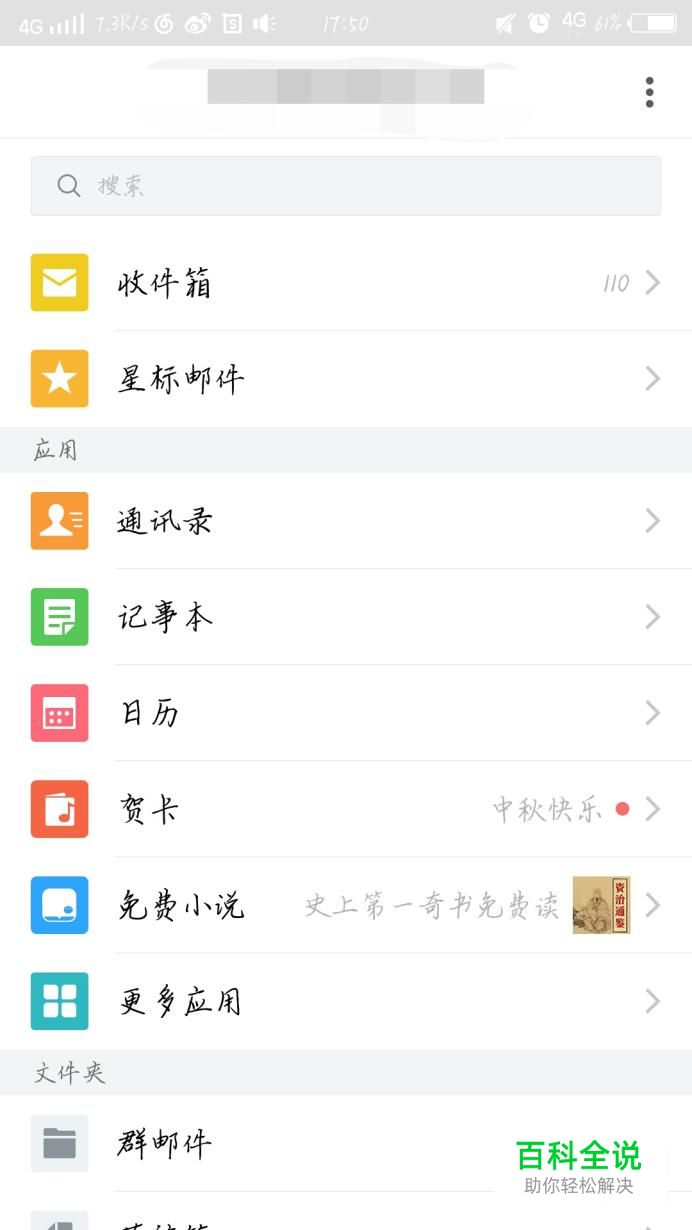
Task: Open 收件箱 inbox with 110 mails
Action: tap(345, 283)
